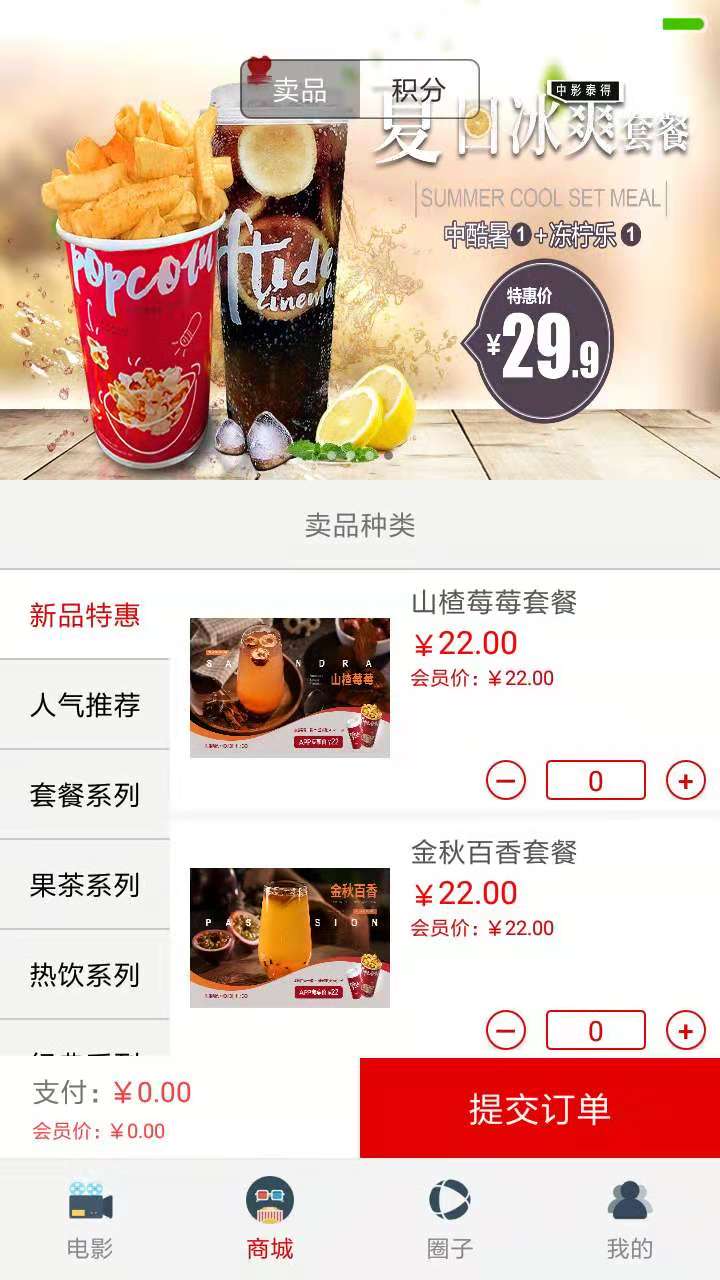This screenshot has height=1280, width=720.
Task: Open the summer cool set meal banner
Action: [x=360, y=300]
